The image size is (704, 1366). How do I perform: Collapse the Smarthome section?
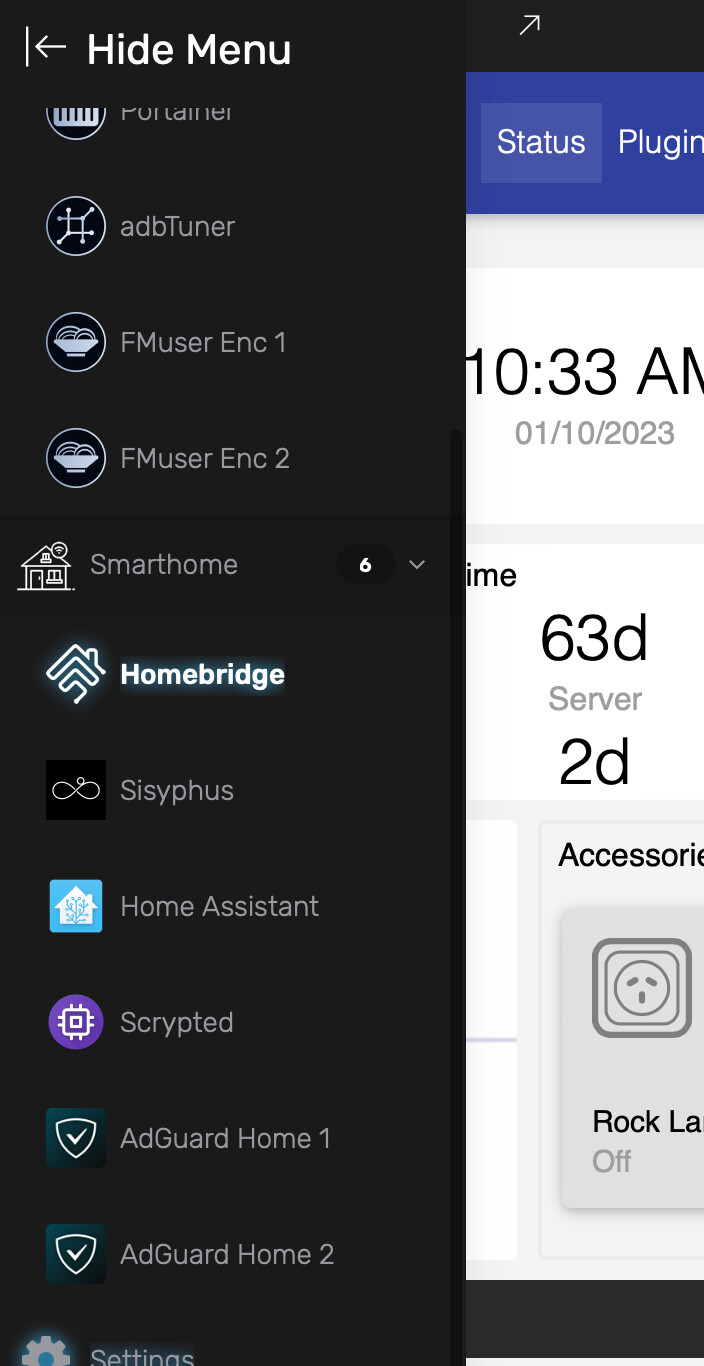tap(417, 565)
